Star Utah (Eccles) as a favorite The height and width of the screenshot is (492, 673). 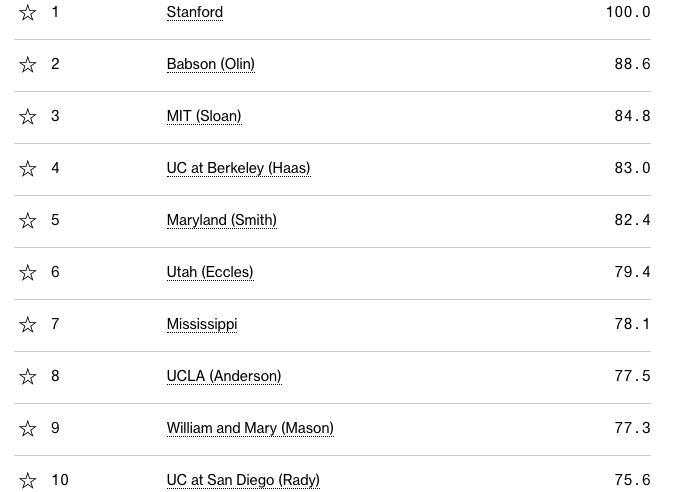coord(28,272)
